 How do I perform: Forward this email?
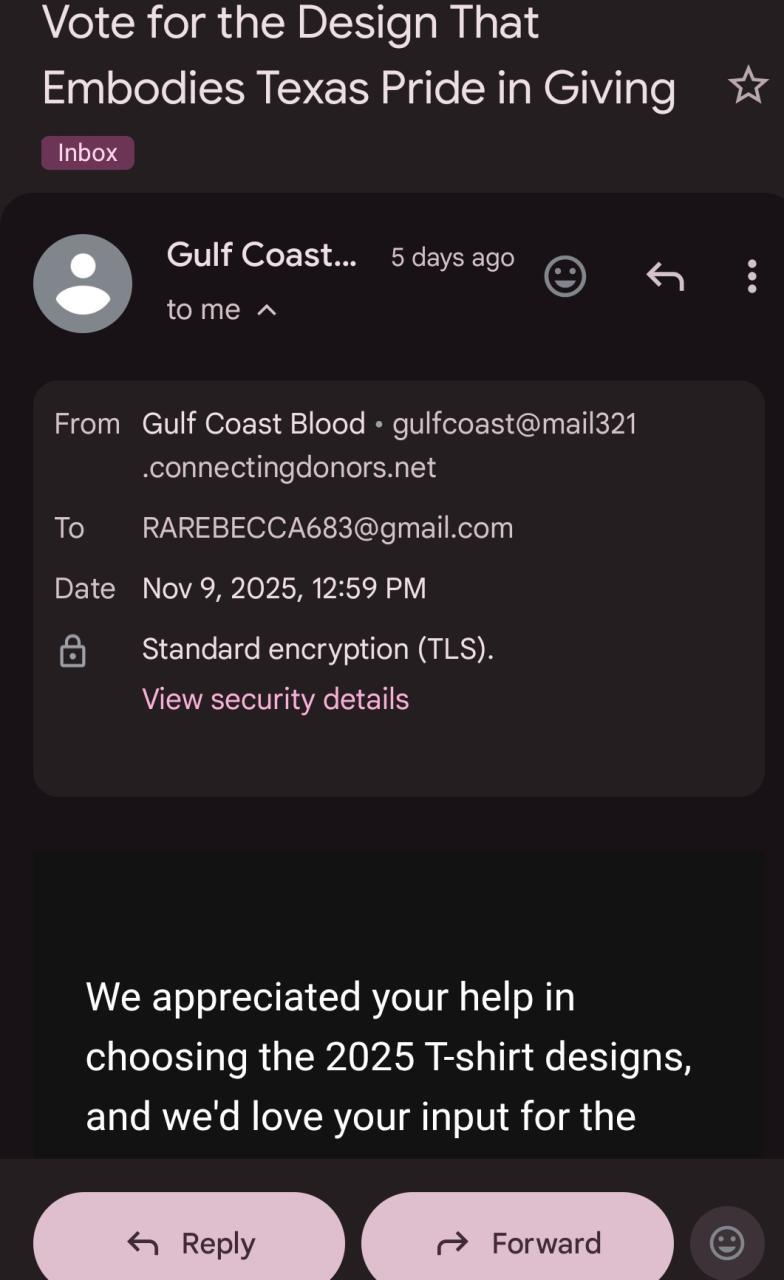click(517, 1242)
